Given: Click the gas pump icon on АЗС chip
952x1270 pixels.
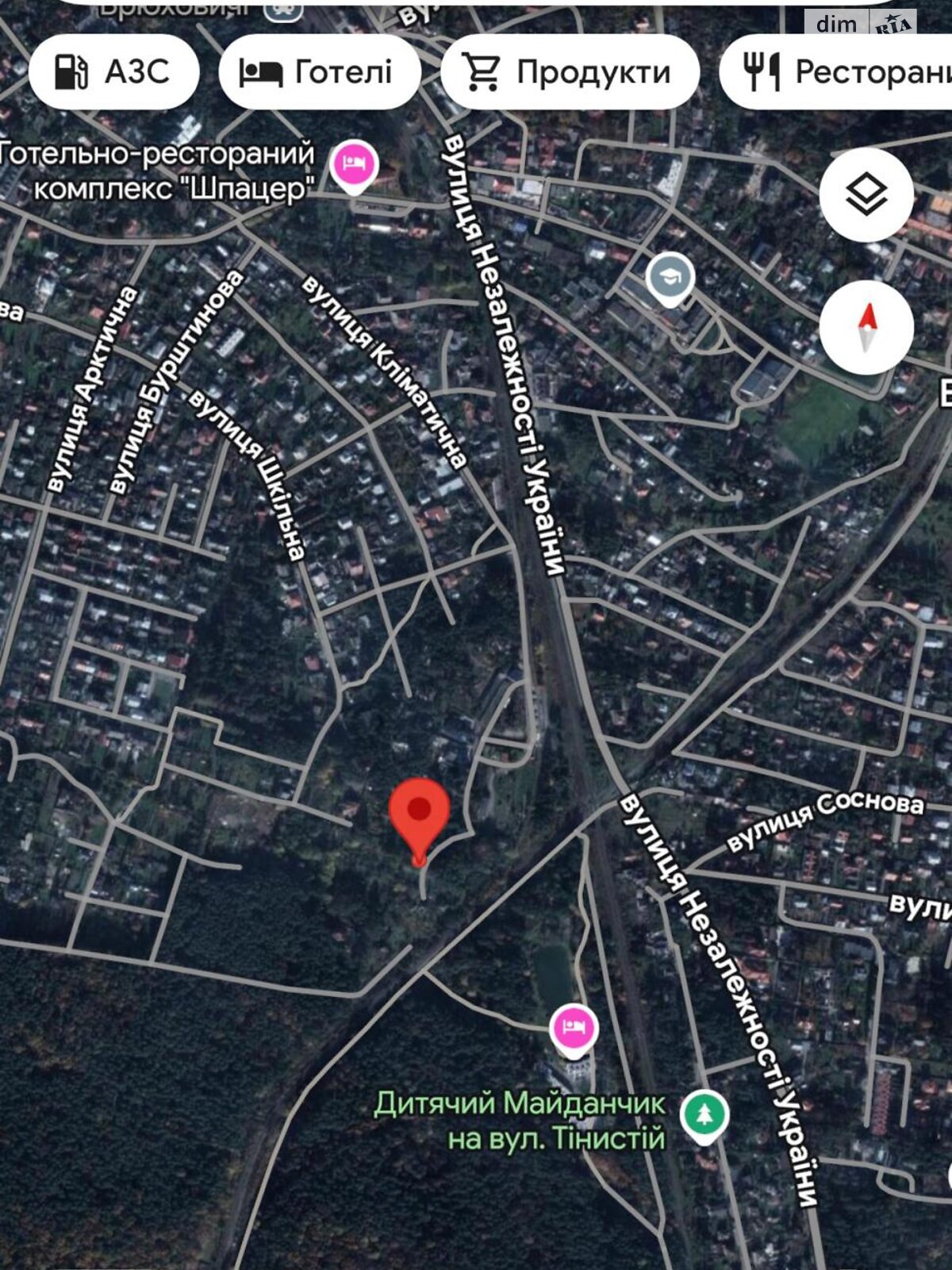Looking at the screenshot, I should point(71,72).
